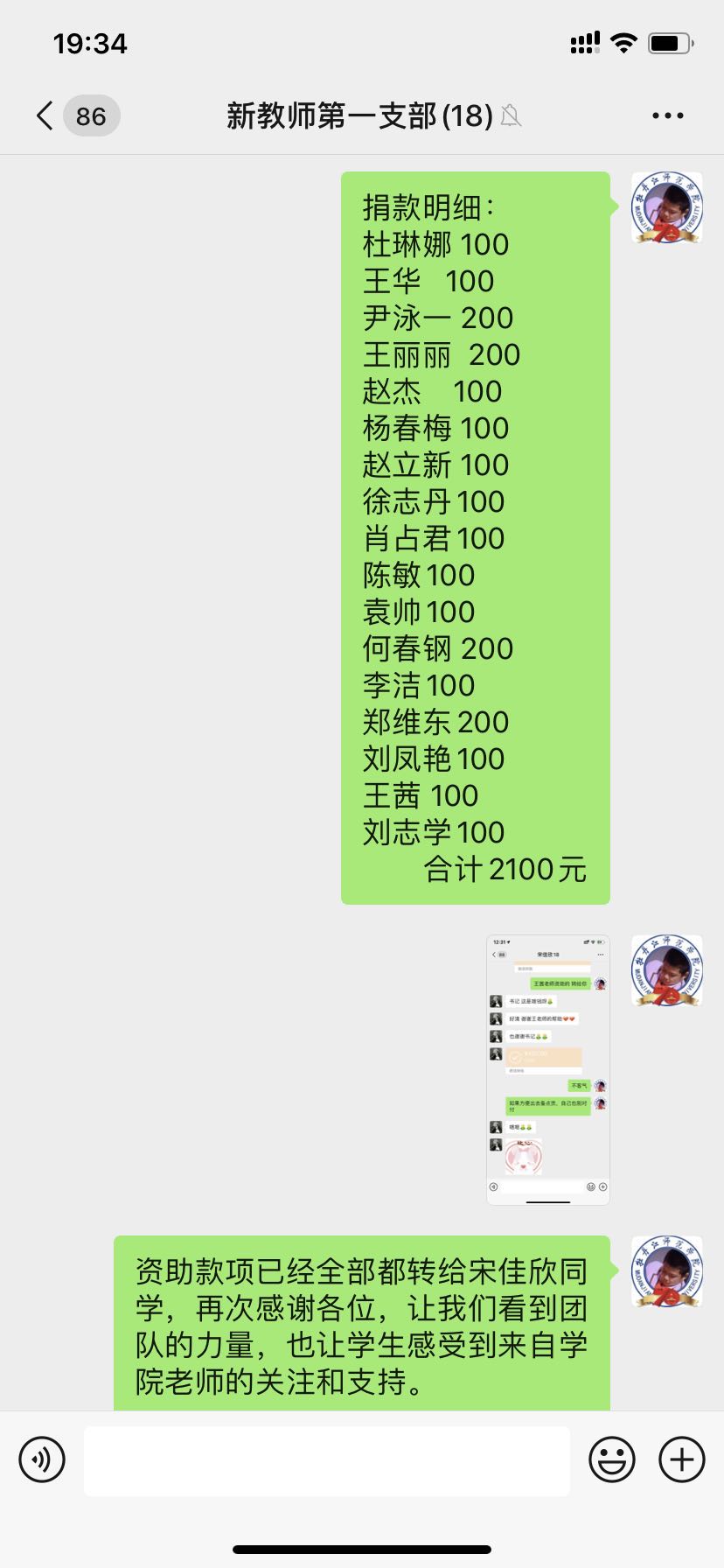The image size is (724, 1568).
Task: Open the emoji sticker panel
Action: click(611, 1459)
